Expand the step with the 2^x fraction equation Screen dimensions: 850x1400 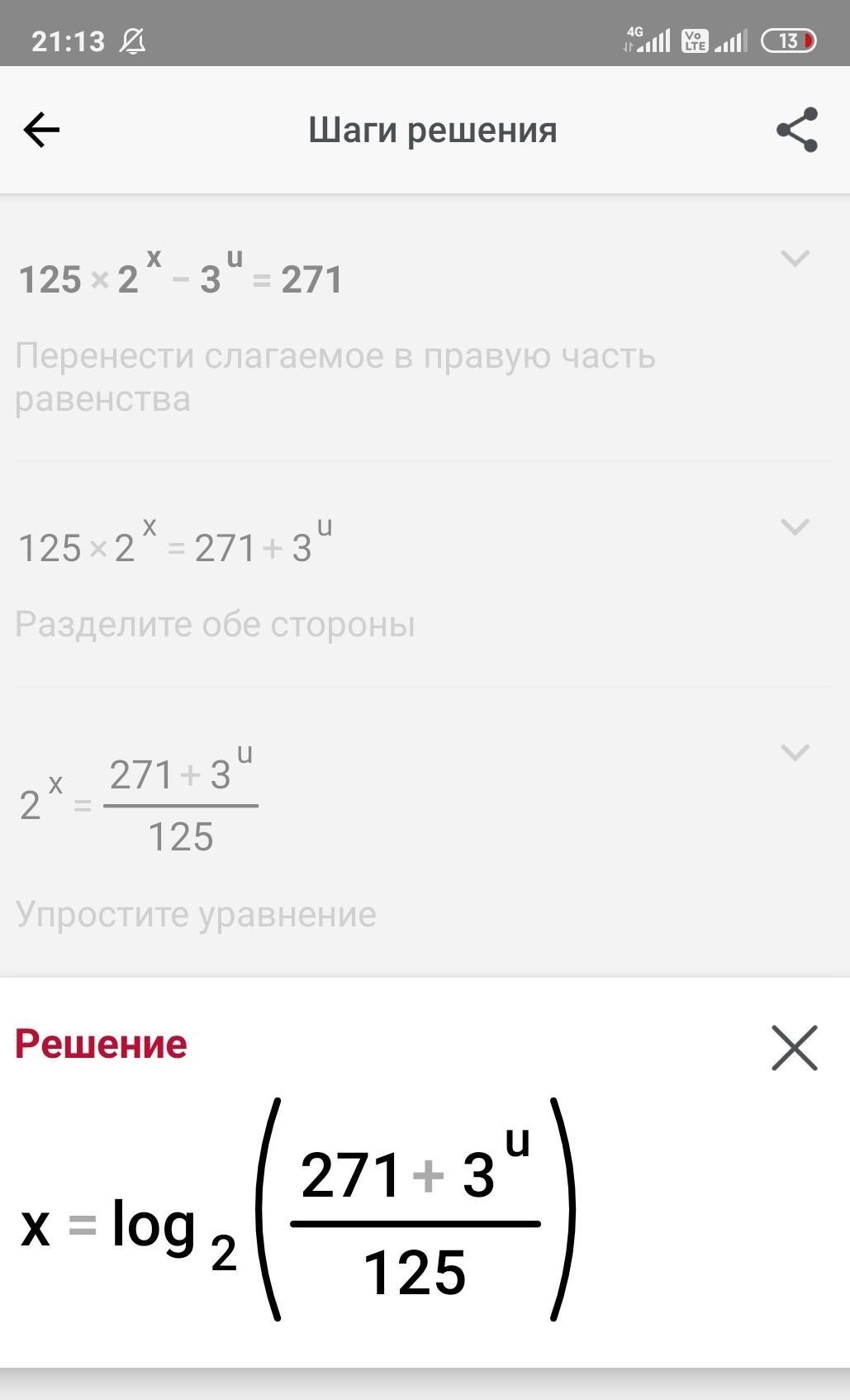coord(795,753)
